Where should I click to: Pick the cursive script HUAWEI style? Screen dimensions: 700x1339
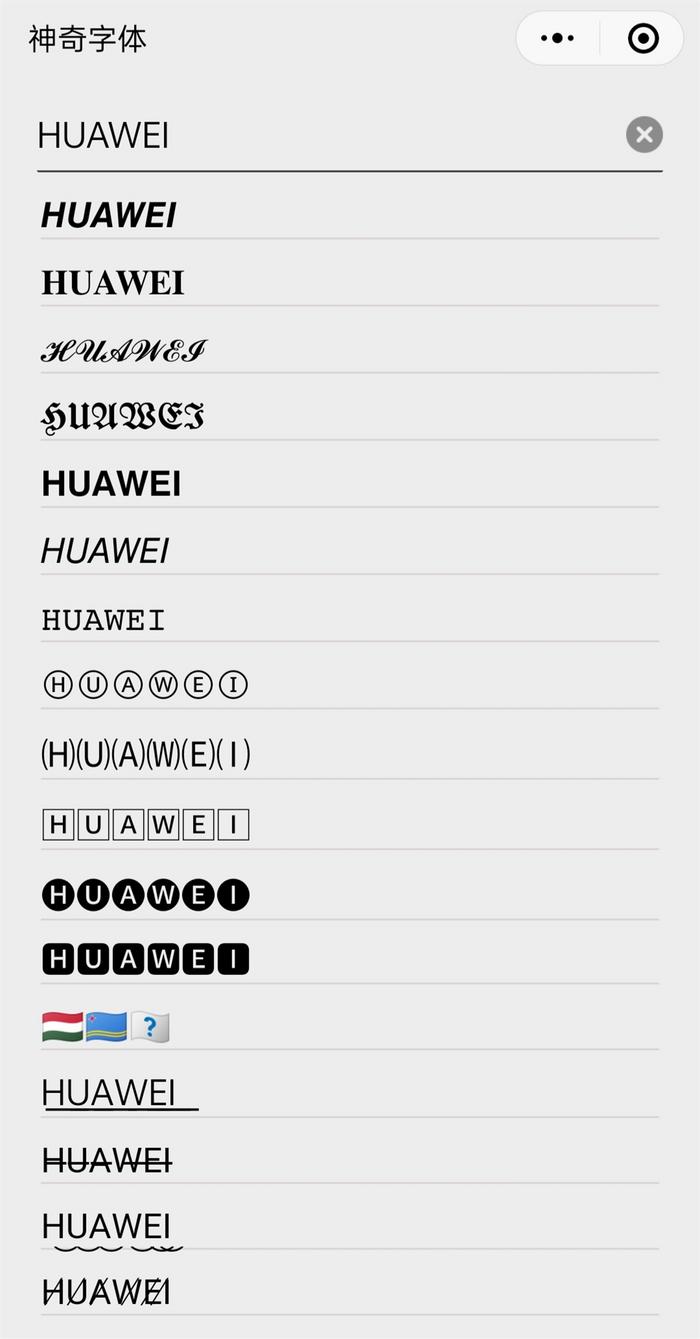[x=349, y=351]
